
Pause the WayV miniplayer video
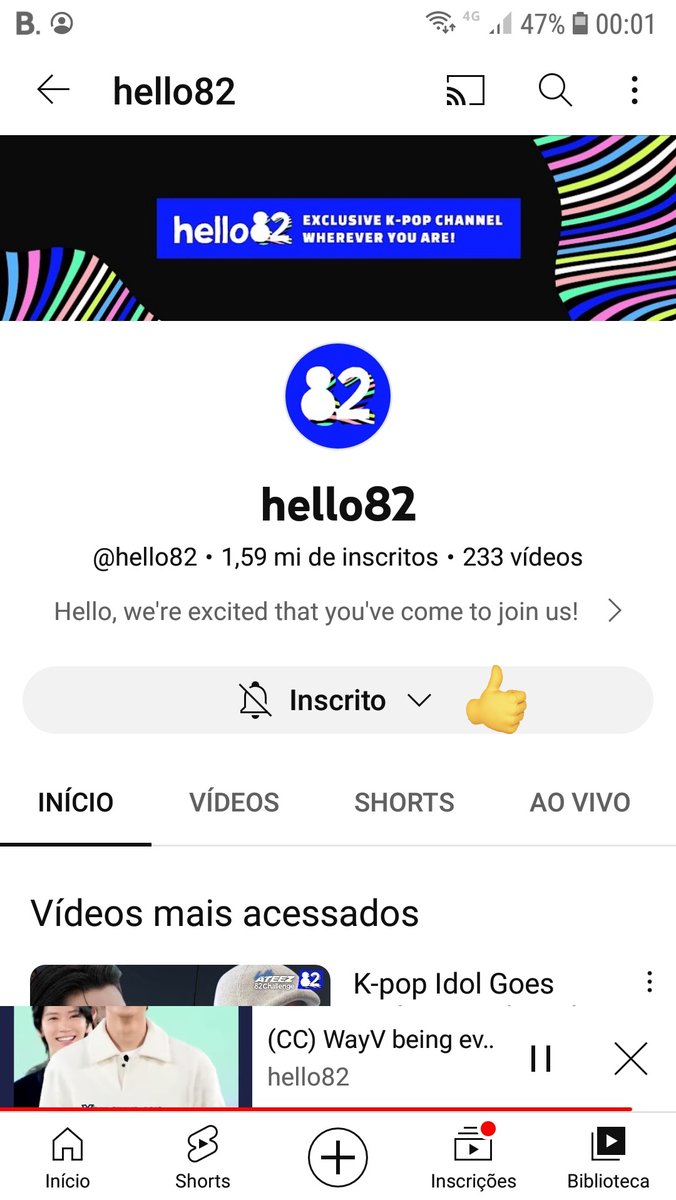(x=541, y=1059)
